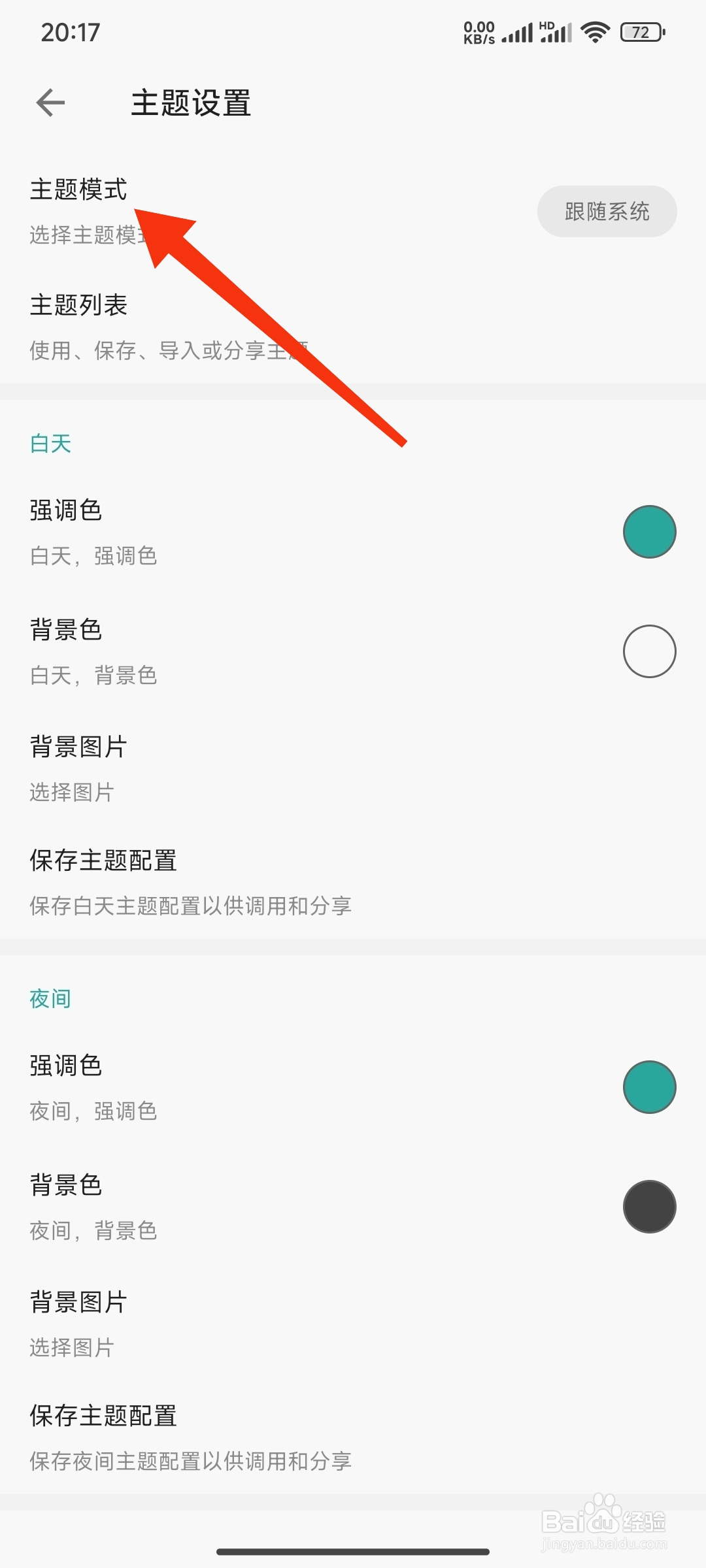Tap the 白天 section header

click(x=51, y=443)
